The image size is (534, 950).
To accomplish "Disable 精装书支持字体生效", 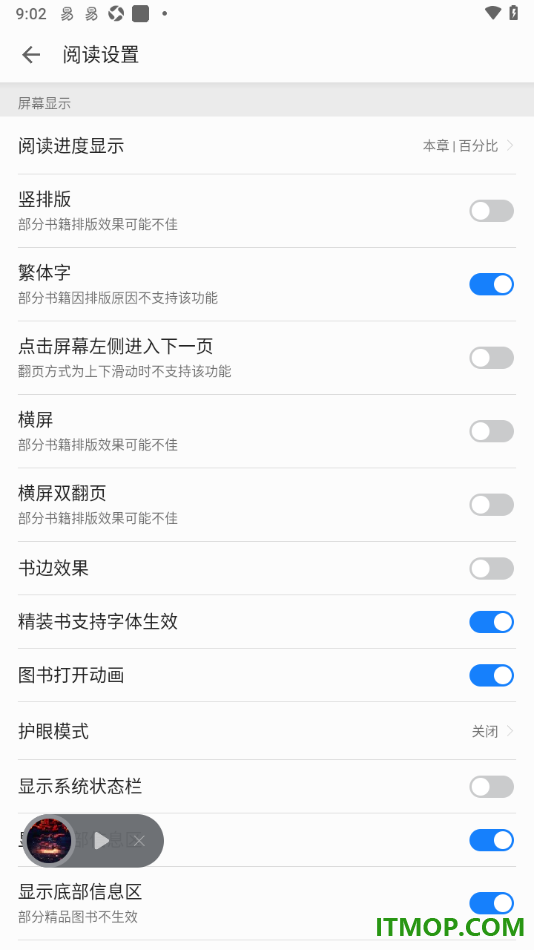I will [x=491, y=622].
